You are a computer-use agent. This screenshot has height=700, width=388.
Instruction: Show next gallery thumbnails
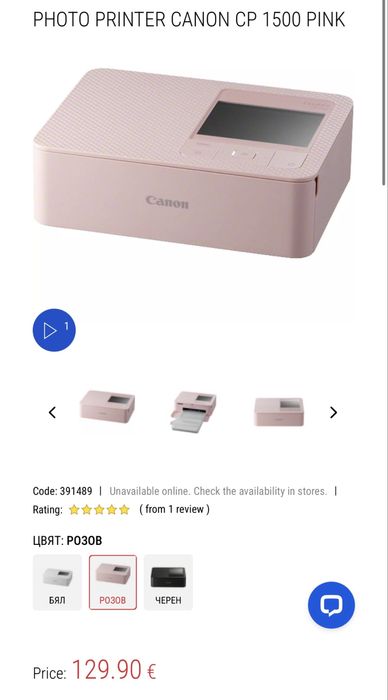[333, 412]
